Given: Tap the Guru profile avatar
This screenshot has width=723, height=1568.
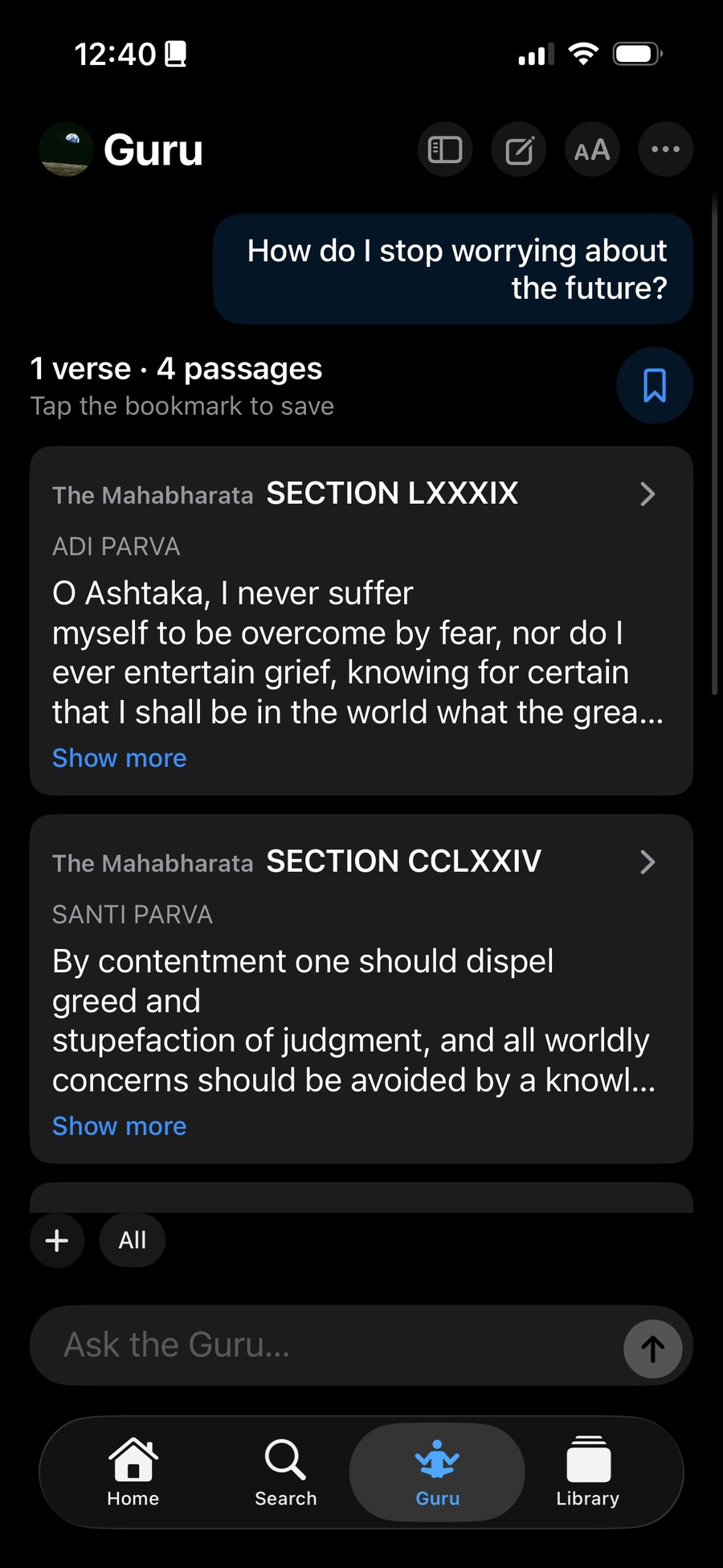Looking at the screenshot, I should coord(66,149).
